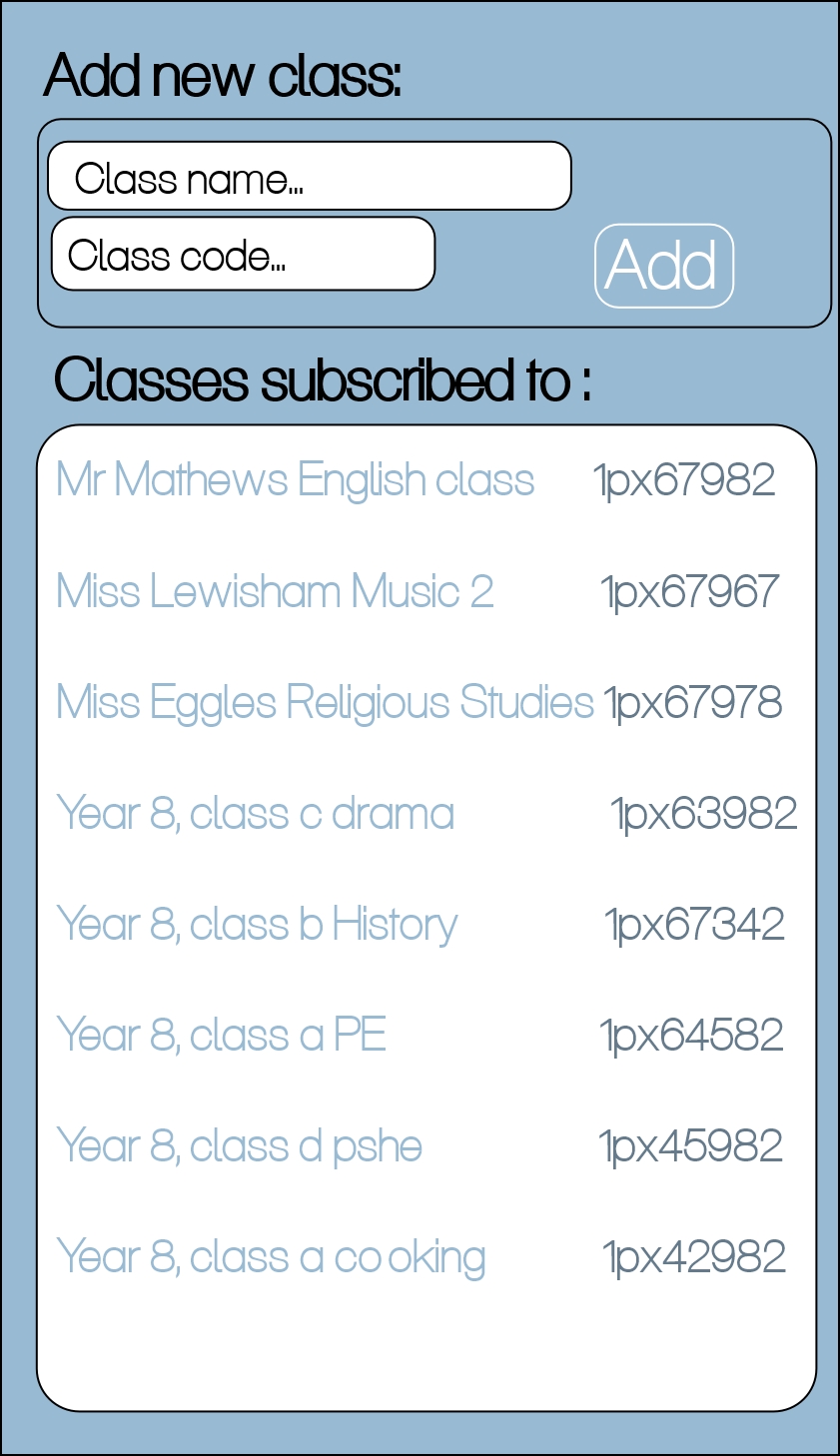Open Mr Mathews English class
Viewport: 840px width, 1456px height.
(296, 480)
